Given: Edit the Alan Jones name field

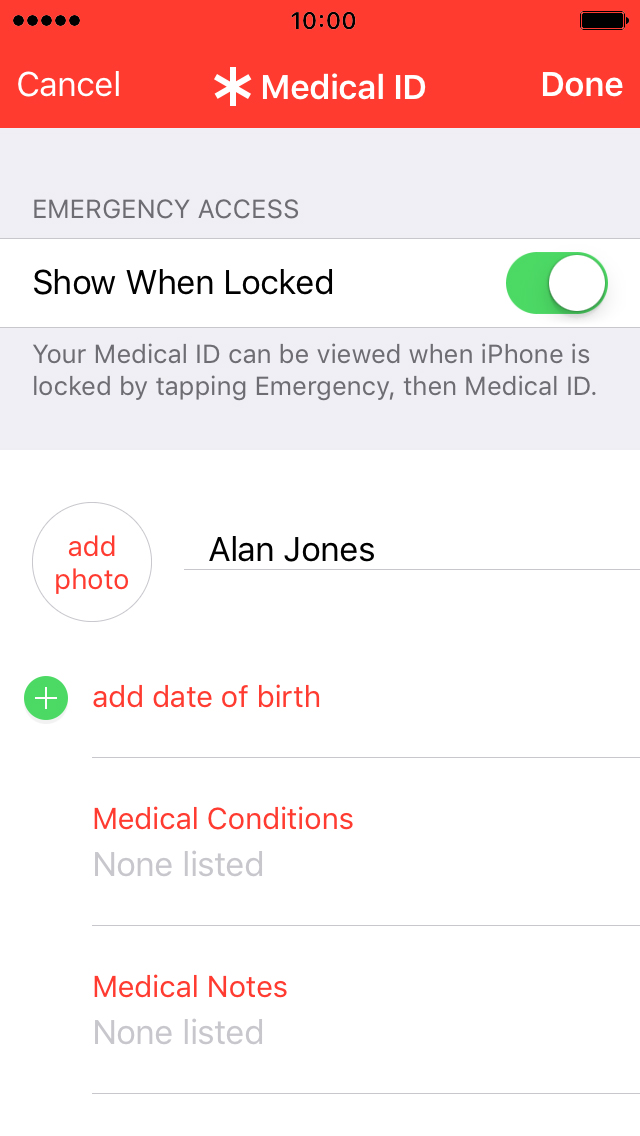Looking at the screenshot, I should coord(412,550).
